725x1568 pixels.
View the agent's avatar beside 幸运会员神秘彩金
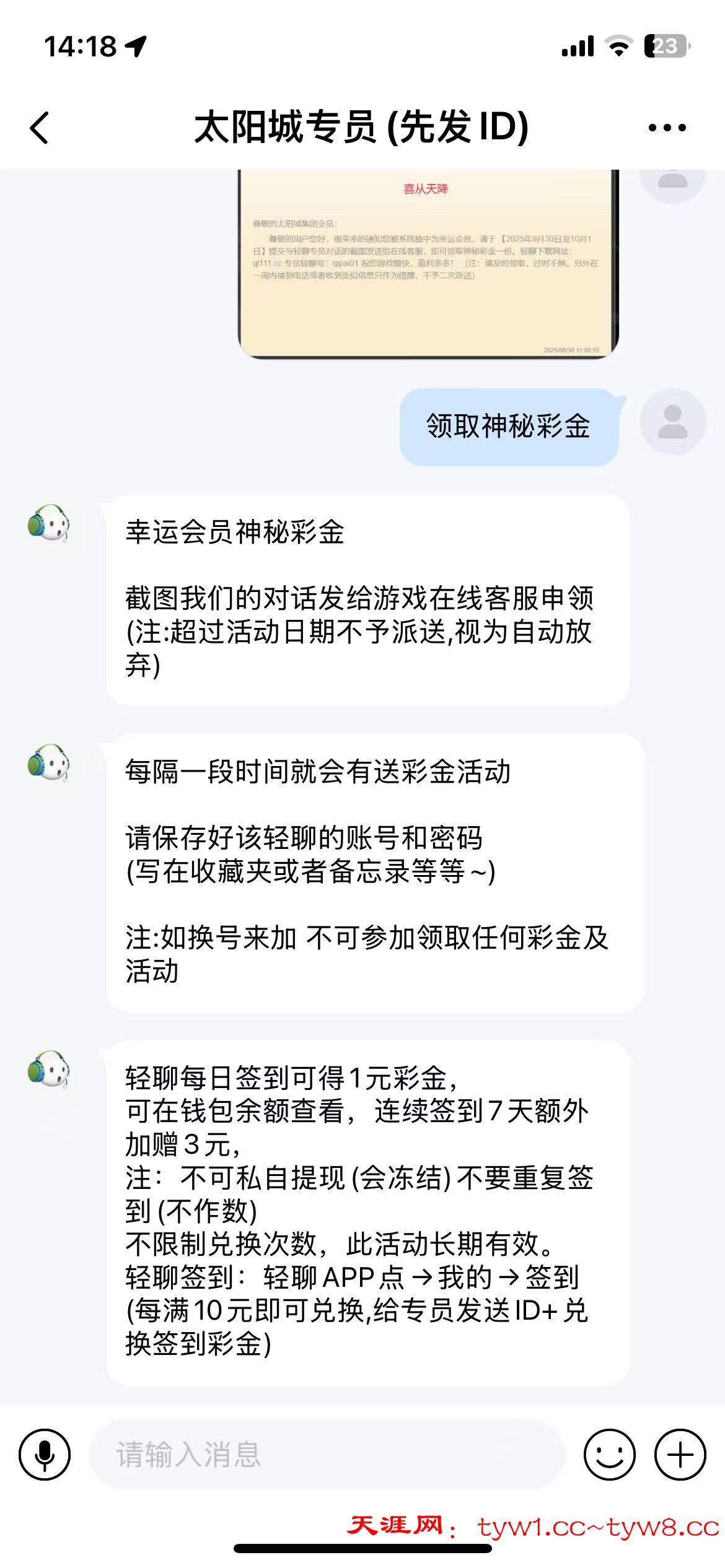(x=48, y=524)
